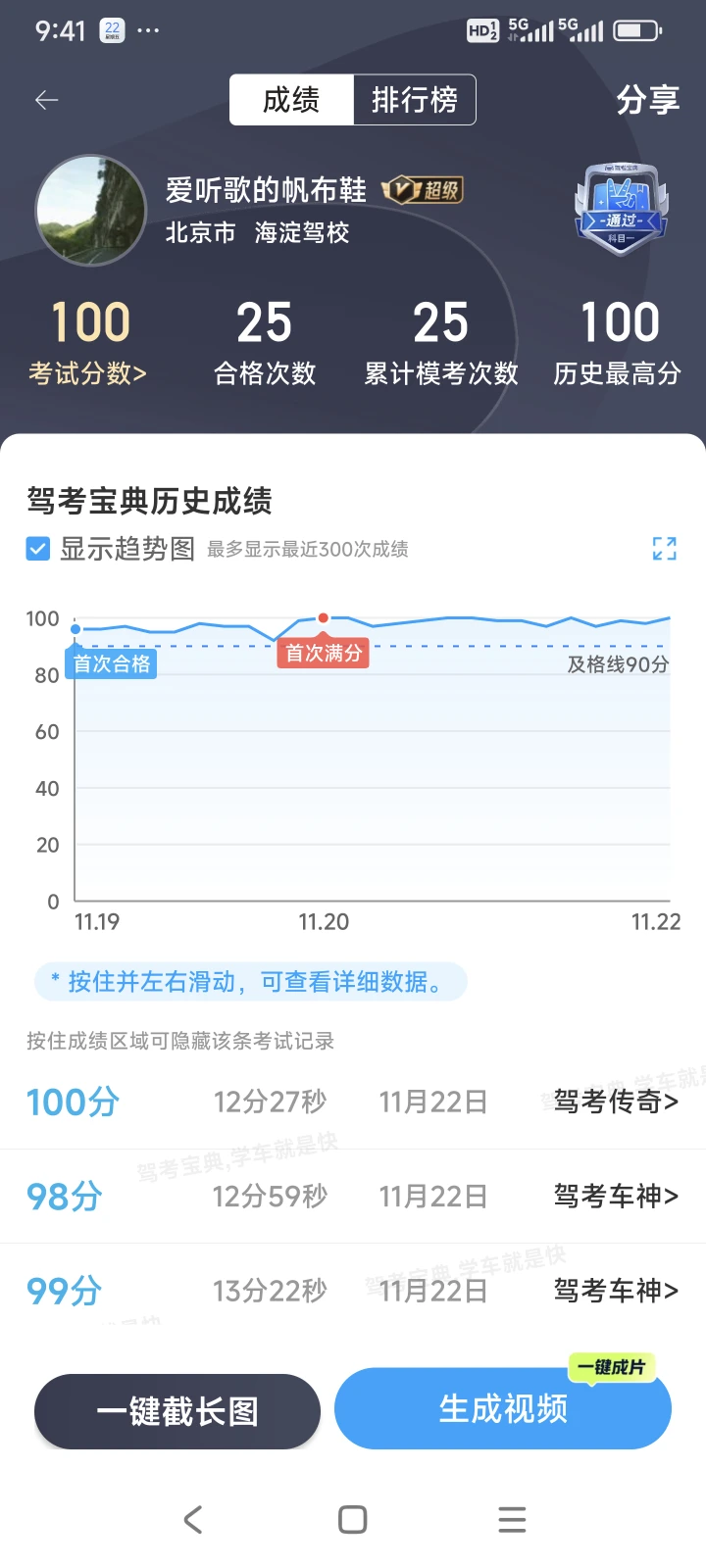
Task: Go back using the top-left arrow
Action: (x=46, y=100)
